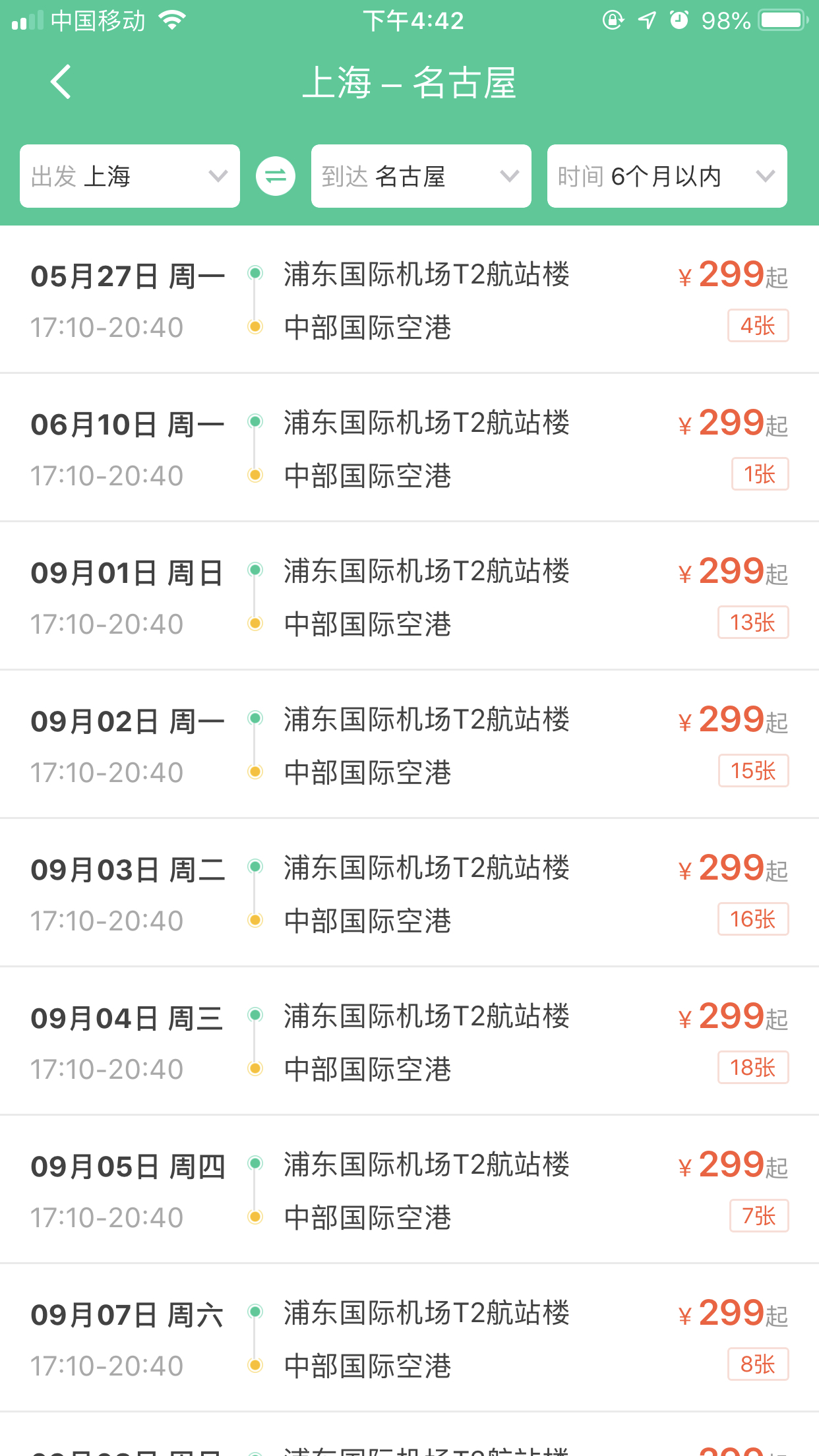View the 09月02日 周一 flight
819x1456 pixels.
[409, 745]
